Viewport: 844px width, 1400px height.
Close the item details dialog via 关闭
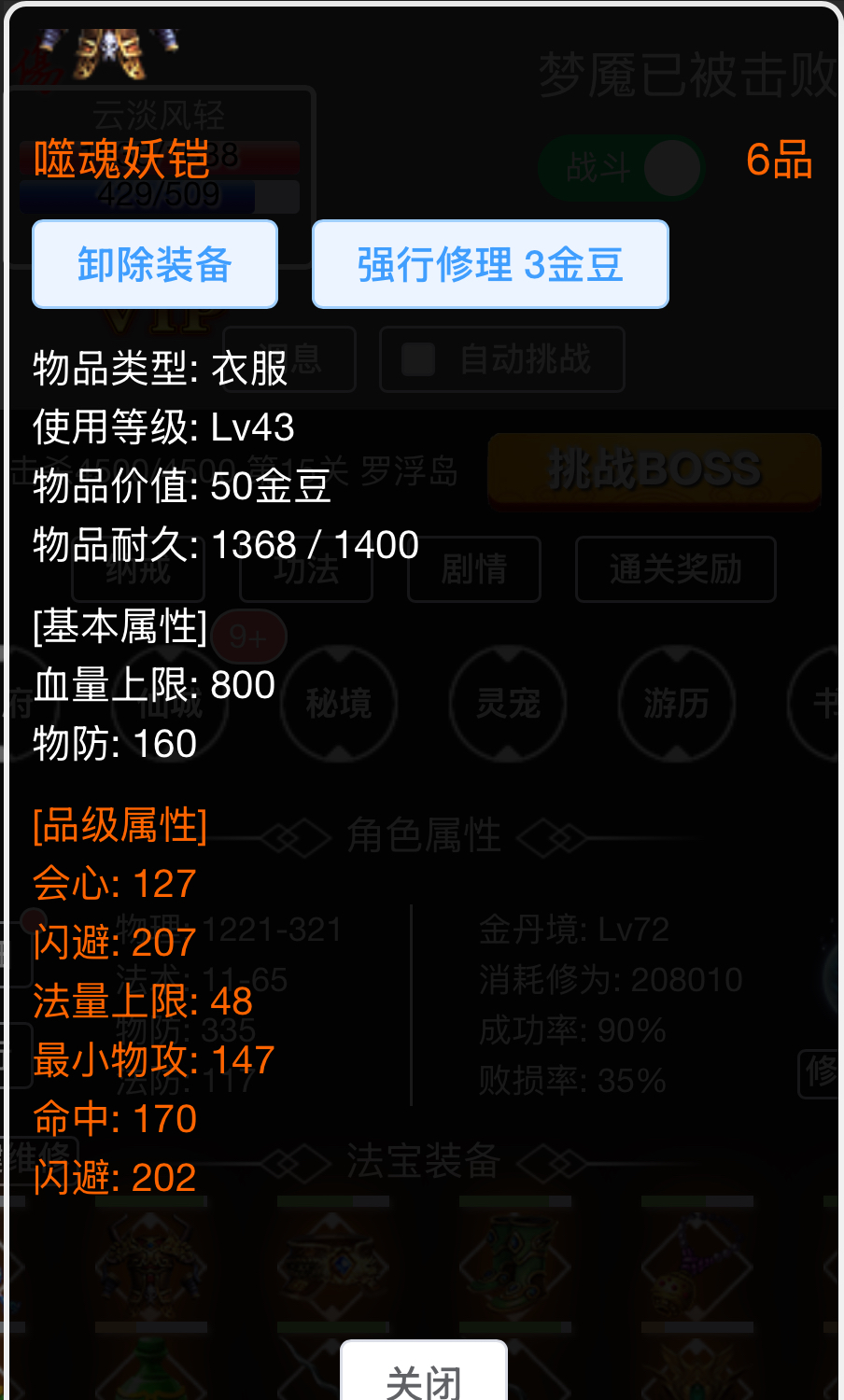tap(424, 1377)
